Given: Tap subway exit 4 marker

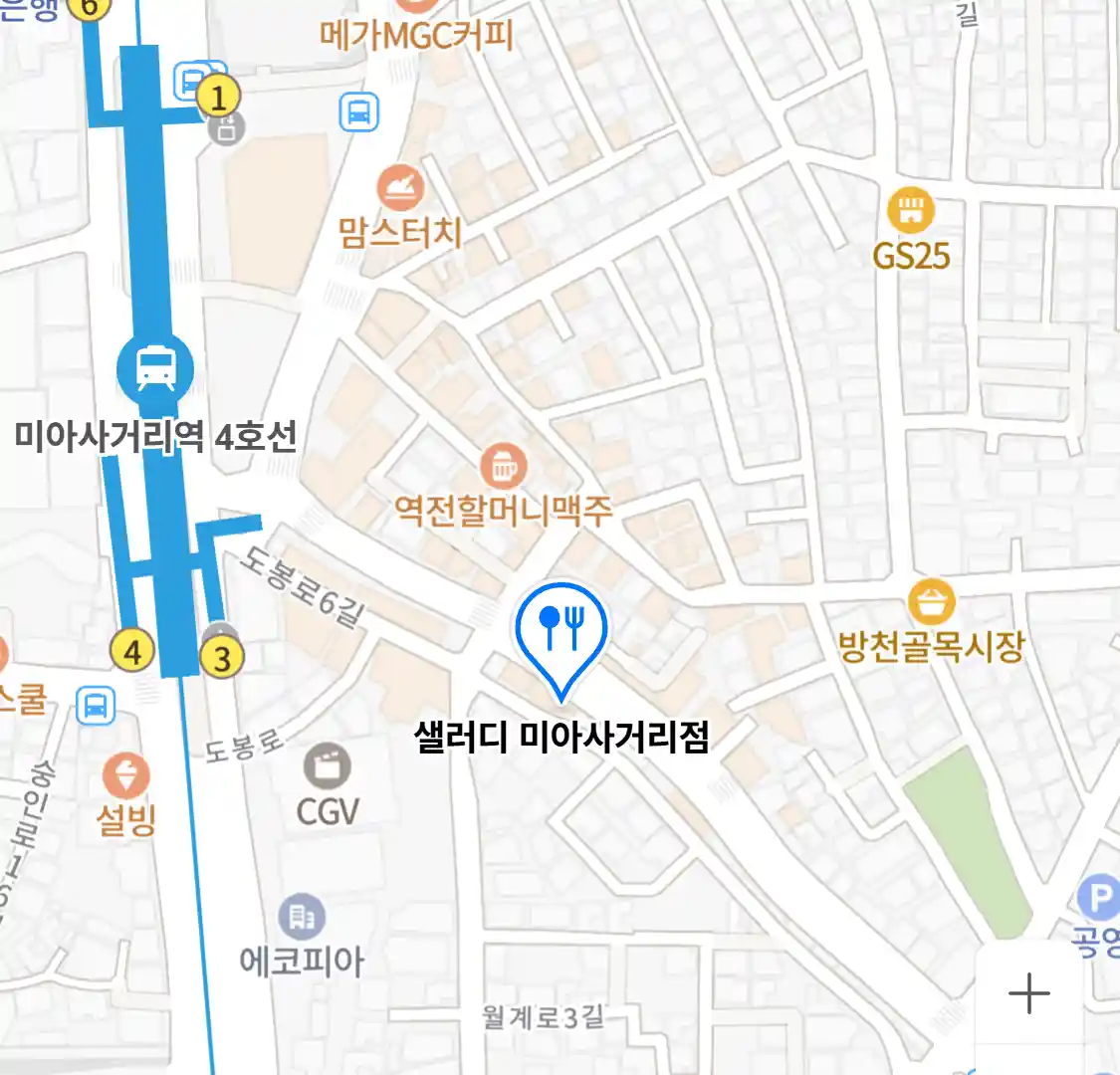Looking at the screenshot, I should [132, 652].
